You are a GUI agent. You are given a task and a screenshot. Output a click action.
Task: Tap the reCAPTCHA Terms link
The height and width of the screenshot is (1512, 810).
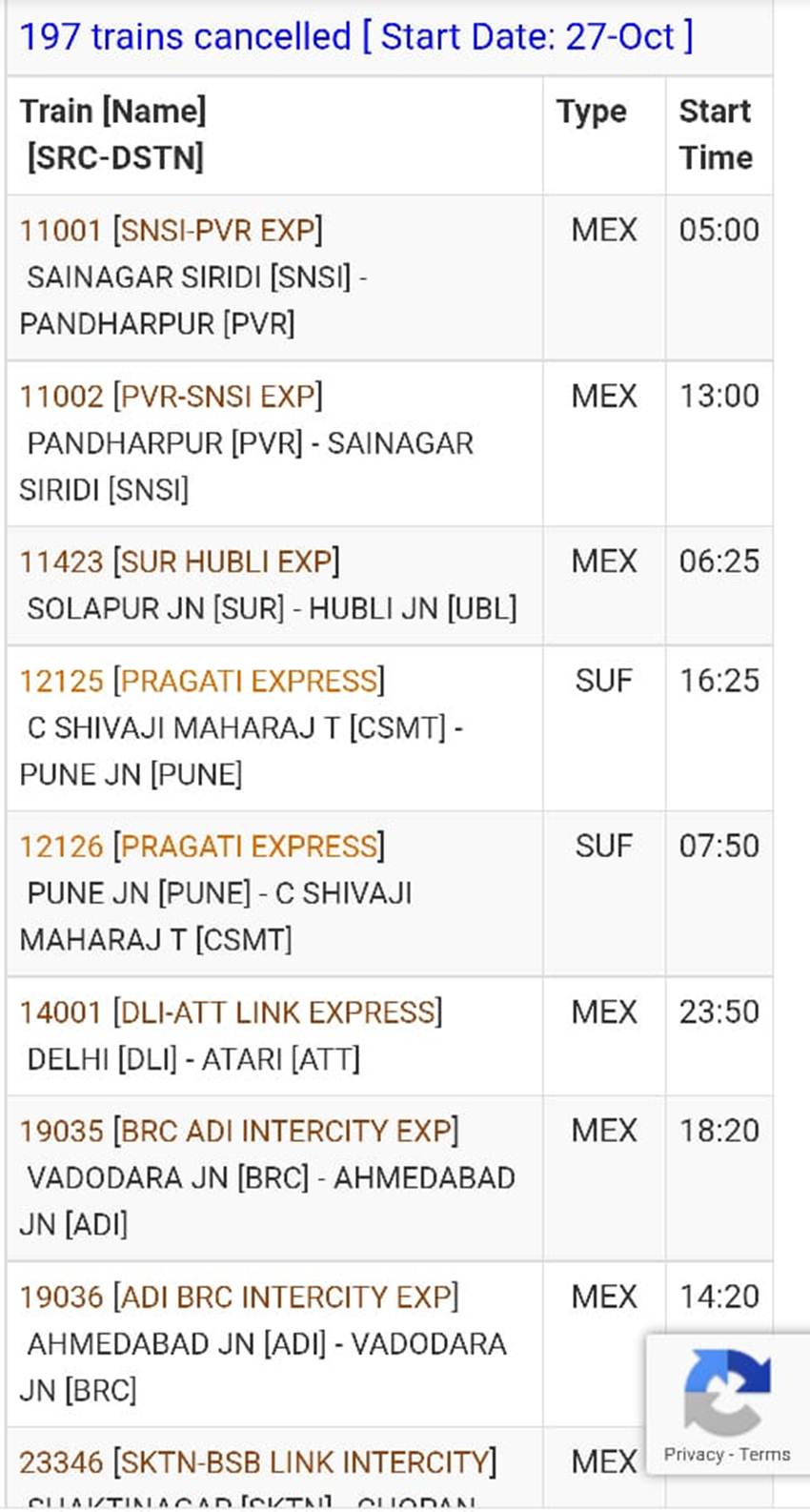764,1454
